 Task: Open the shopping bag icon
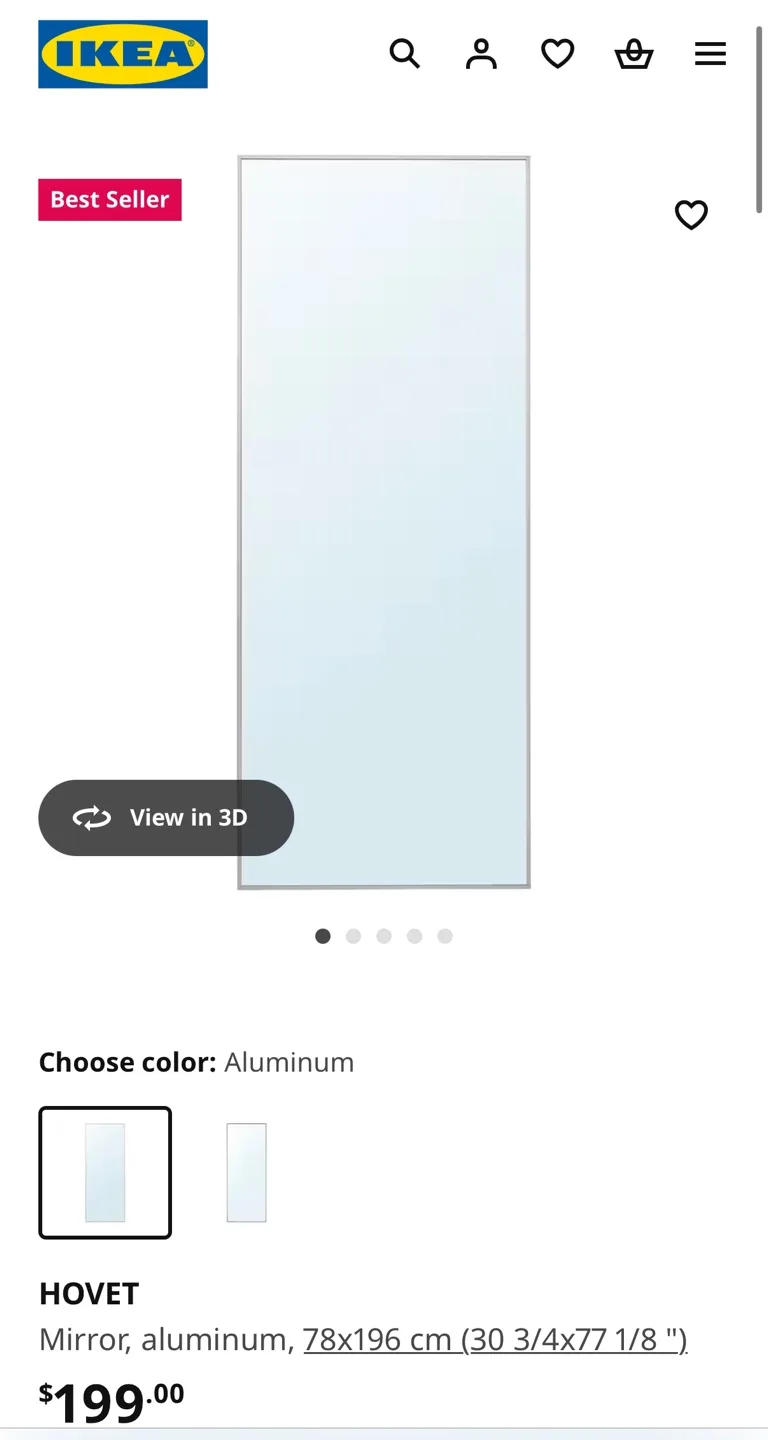(x=633, y=54)
